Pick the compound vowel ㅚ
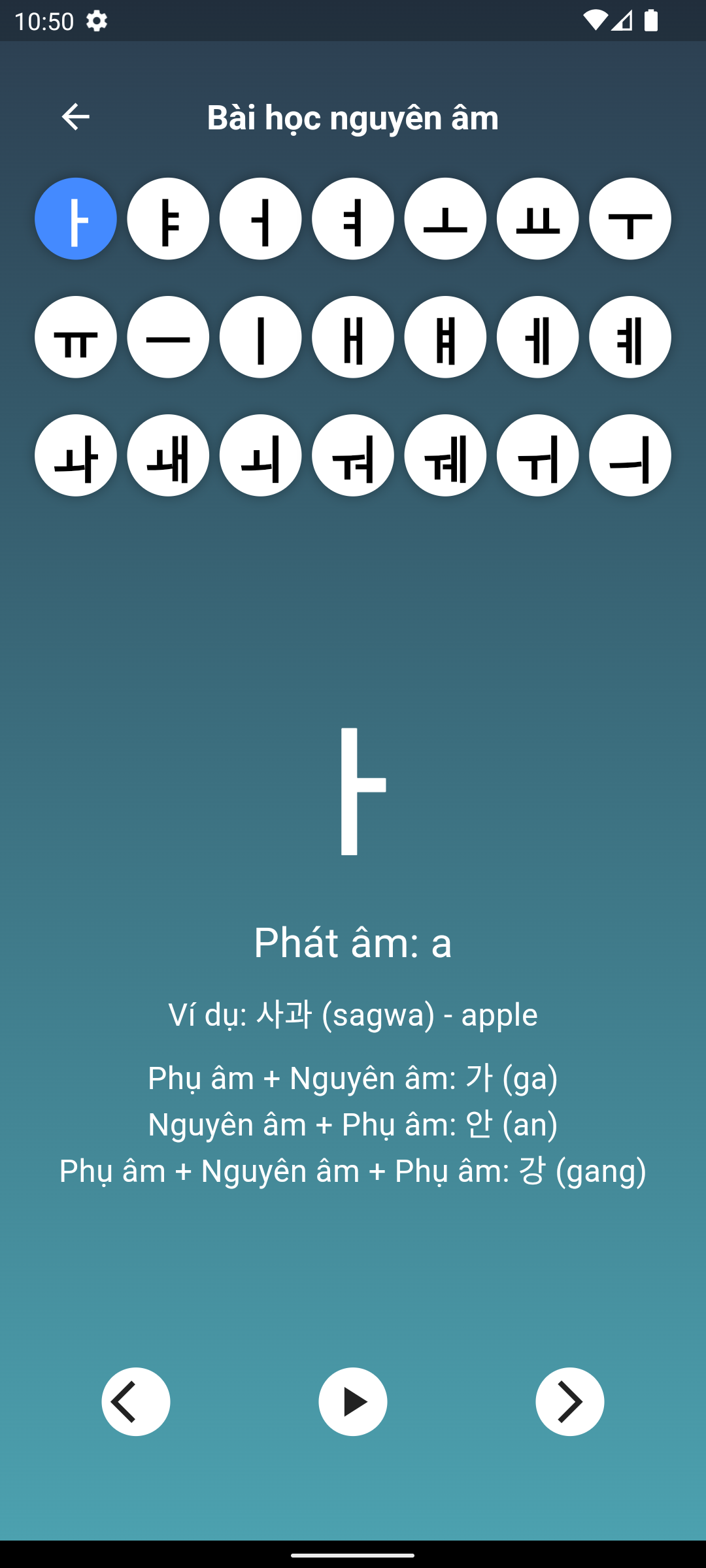This screenshot has width=706, height=1568. tap(261, 455)
